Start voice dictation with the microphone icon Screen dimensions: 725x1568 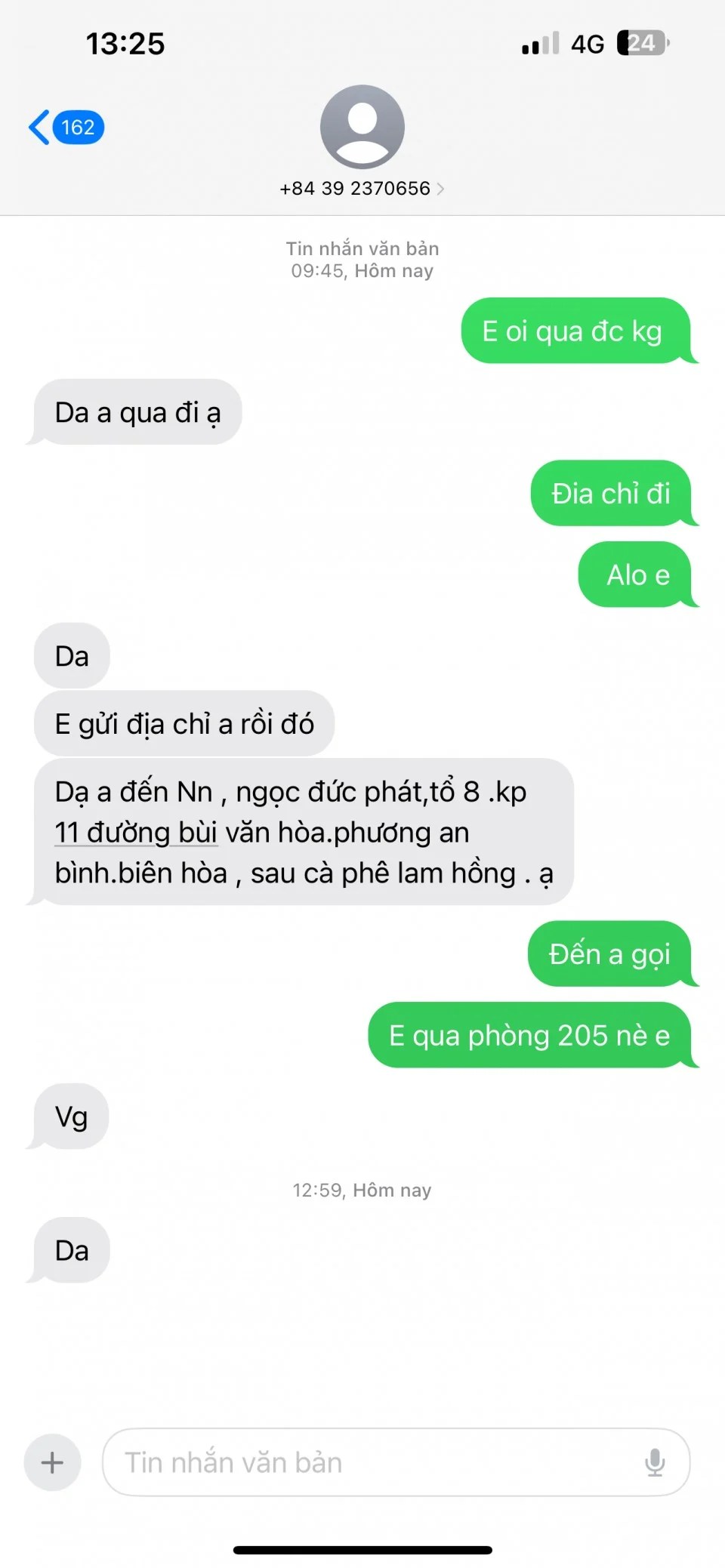655,1462
